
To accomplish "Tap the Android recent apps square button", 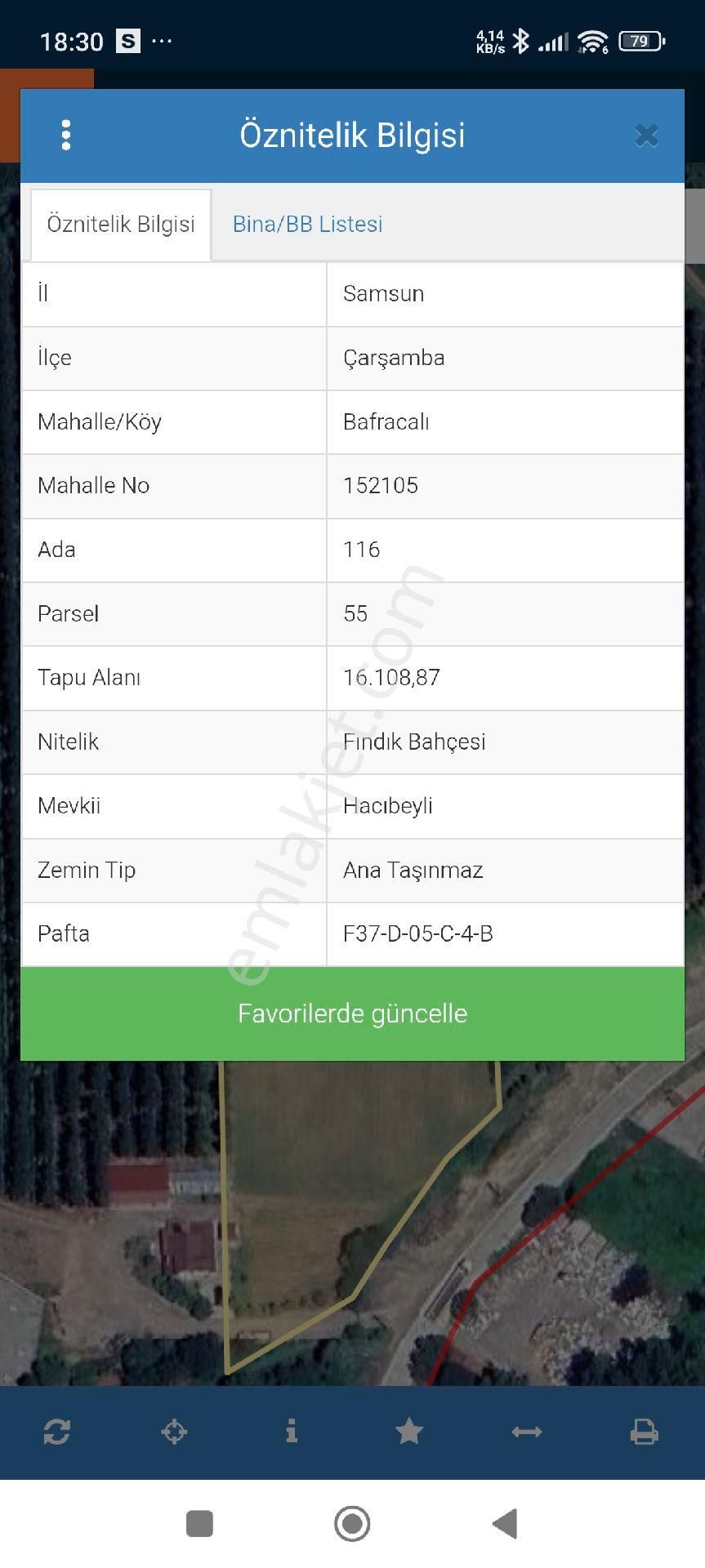I will click(x=199, y=1524).
